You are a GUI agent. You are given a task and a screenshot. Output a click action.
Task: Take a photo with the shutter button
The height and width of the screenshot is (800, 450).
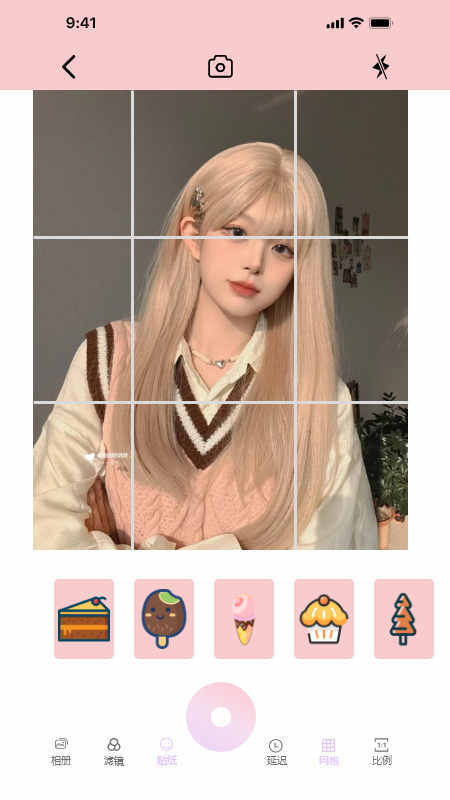[221, 717]
